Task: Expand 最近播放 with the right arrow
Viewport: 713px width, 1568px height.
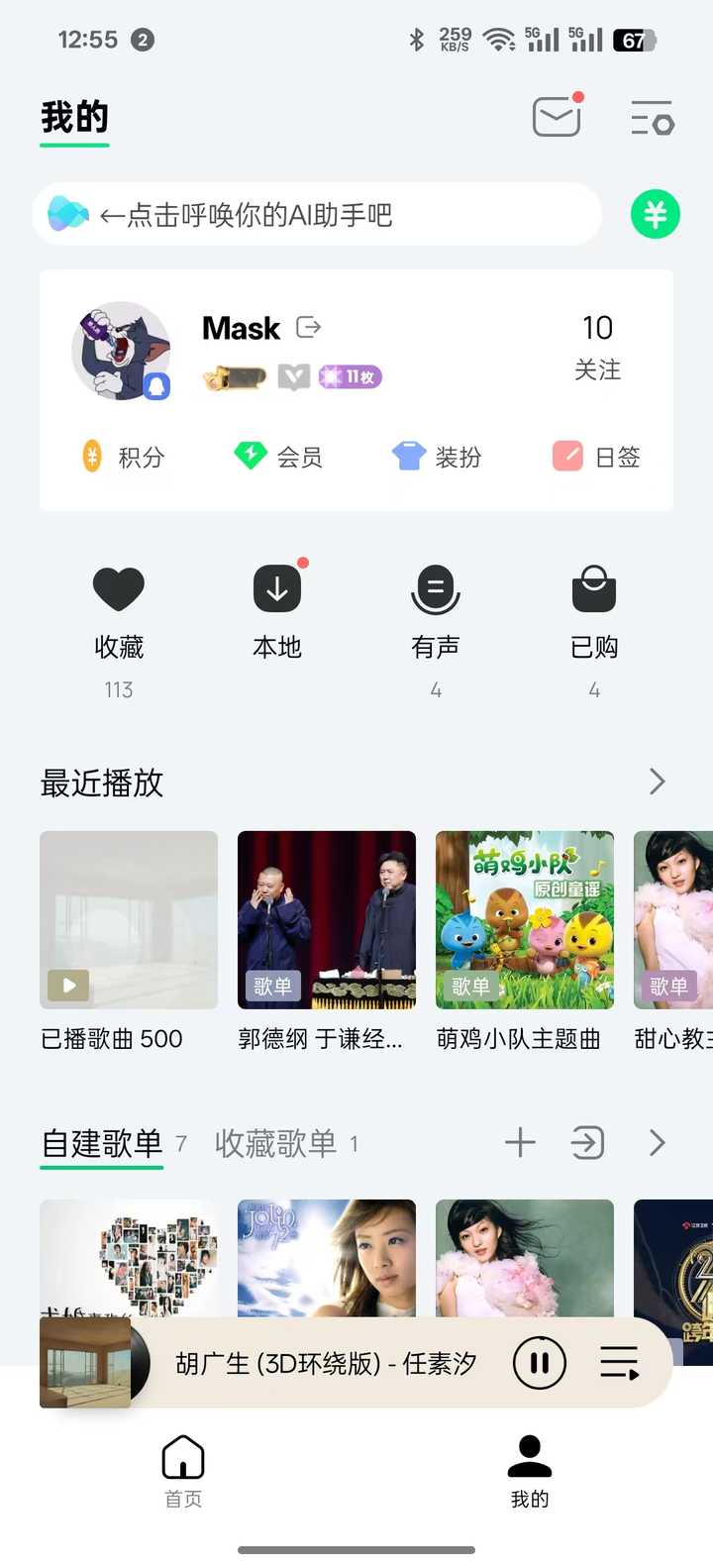Action: pos(657,783)
